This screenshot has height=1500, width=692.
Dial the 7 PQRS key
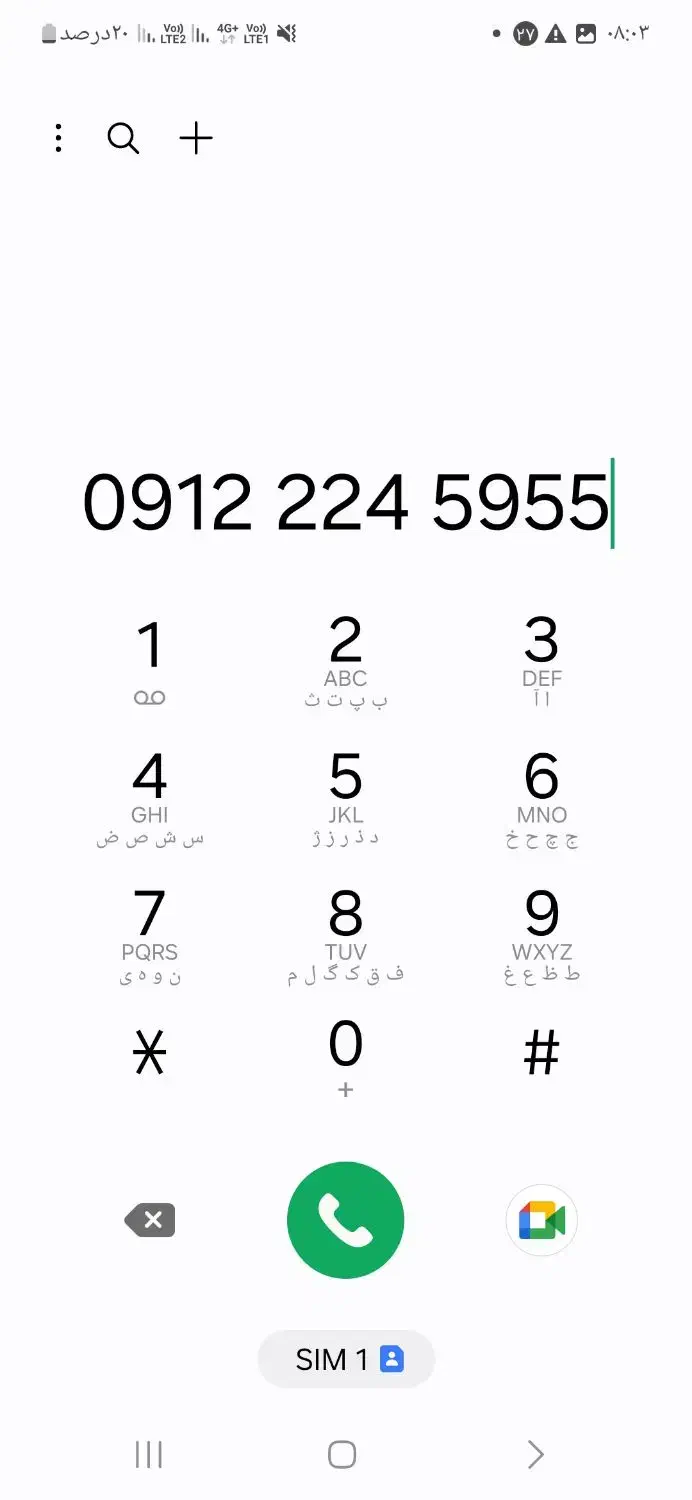150,933
